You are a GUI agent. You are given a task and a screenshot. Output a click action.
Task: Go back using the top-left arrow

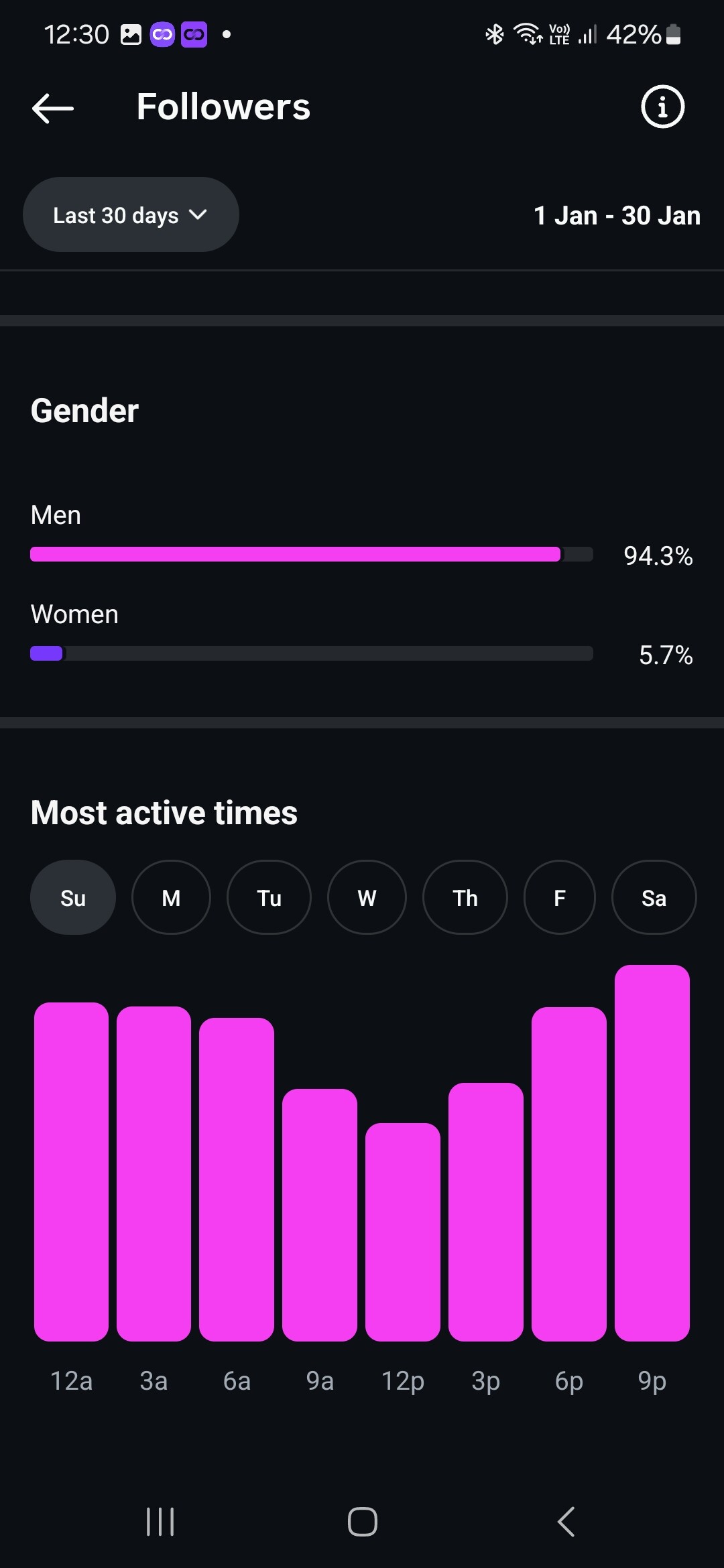(53, 108)
